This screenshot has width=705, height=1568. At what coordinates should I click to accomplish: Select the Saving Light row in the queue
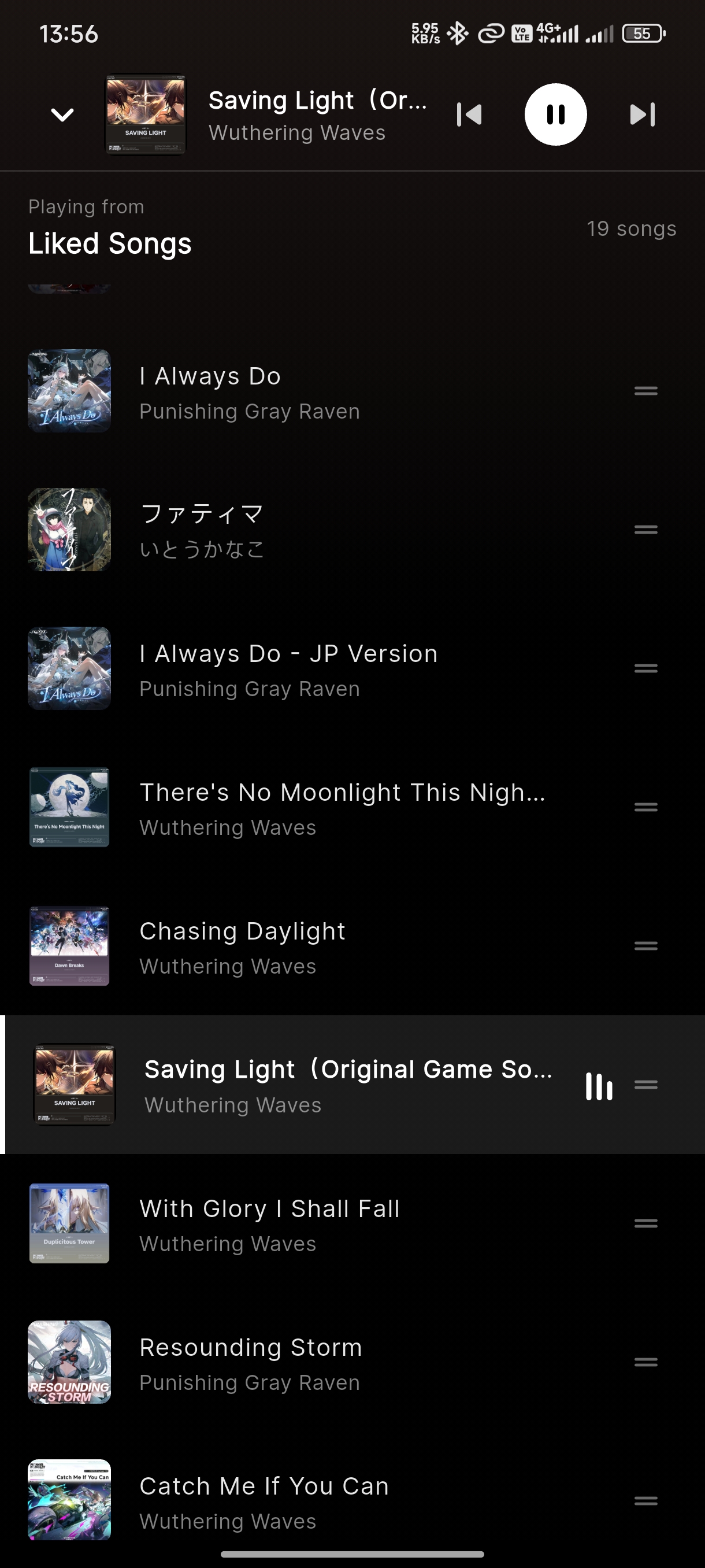point(348,1085)
